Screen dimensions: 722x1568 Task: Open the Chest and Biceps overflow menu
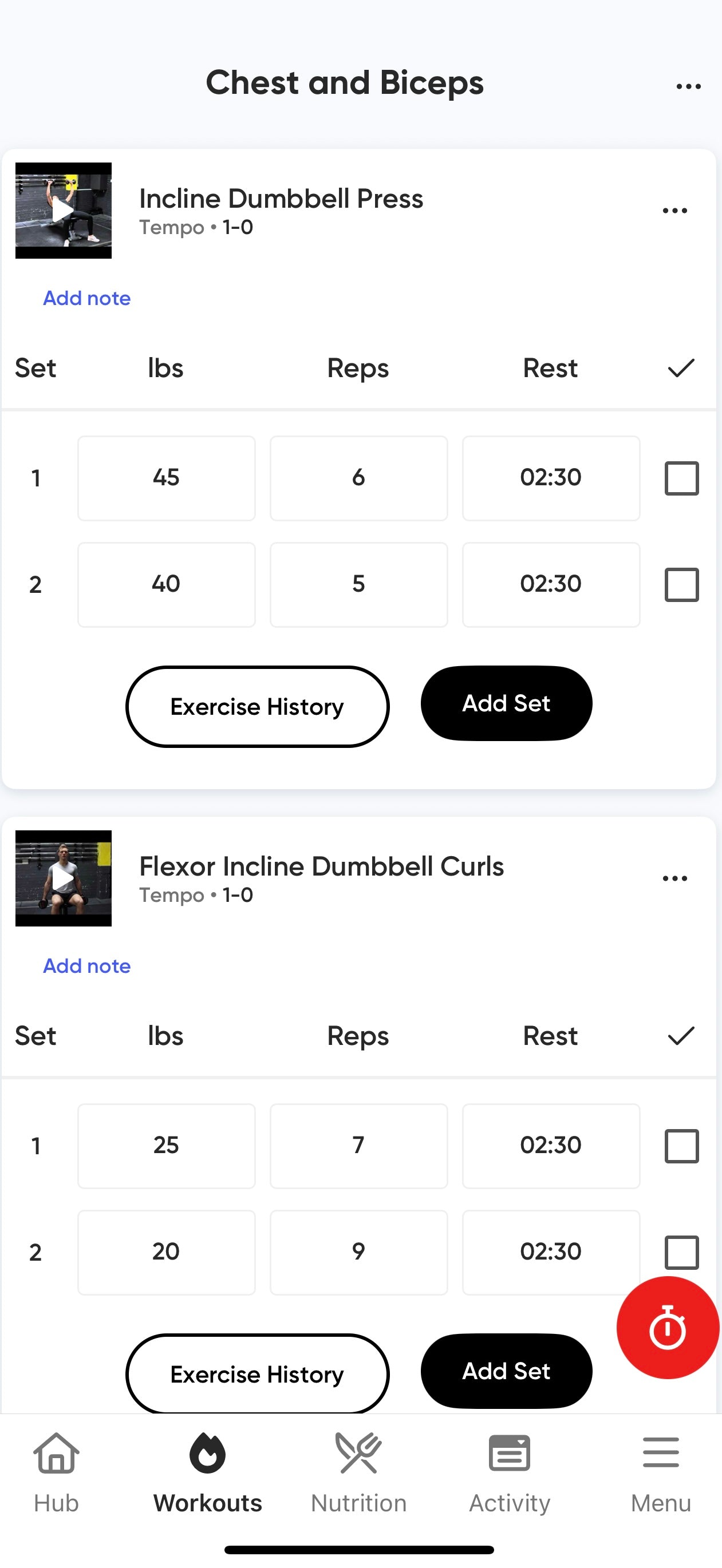pos(688,86)
